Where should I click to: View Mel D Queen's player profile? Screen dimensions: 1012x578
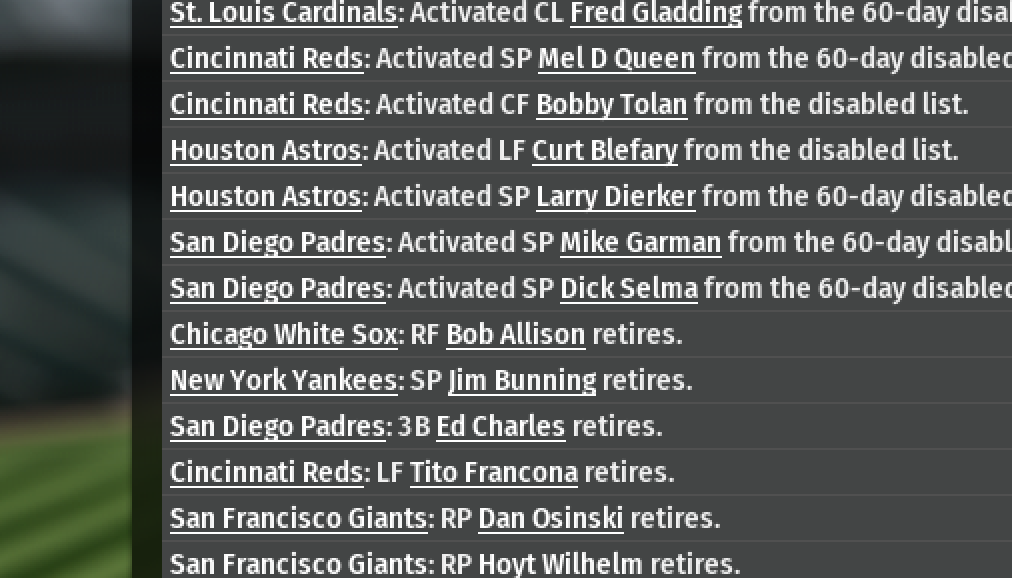(x=616, y=58)
